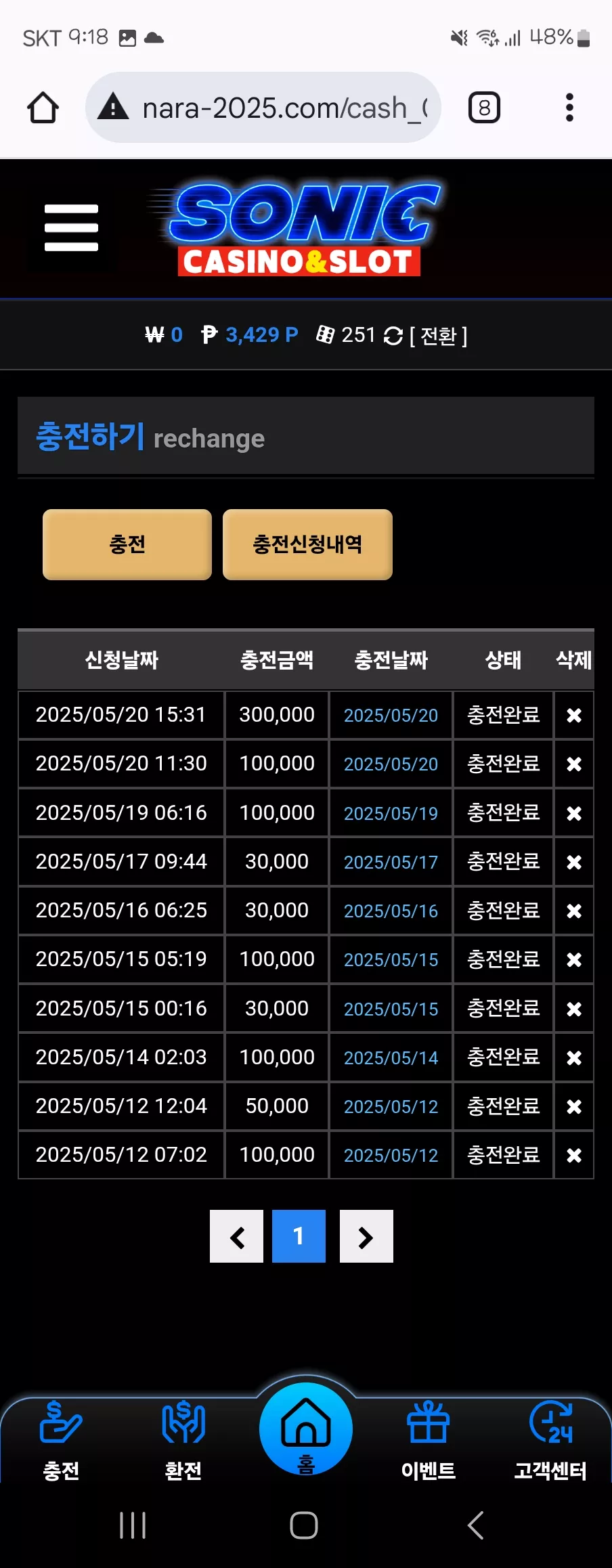Tap the browser home icon

click(x=43, y=108)
